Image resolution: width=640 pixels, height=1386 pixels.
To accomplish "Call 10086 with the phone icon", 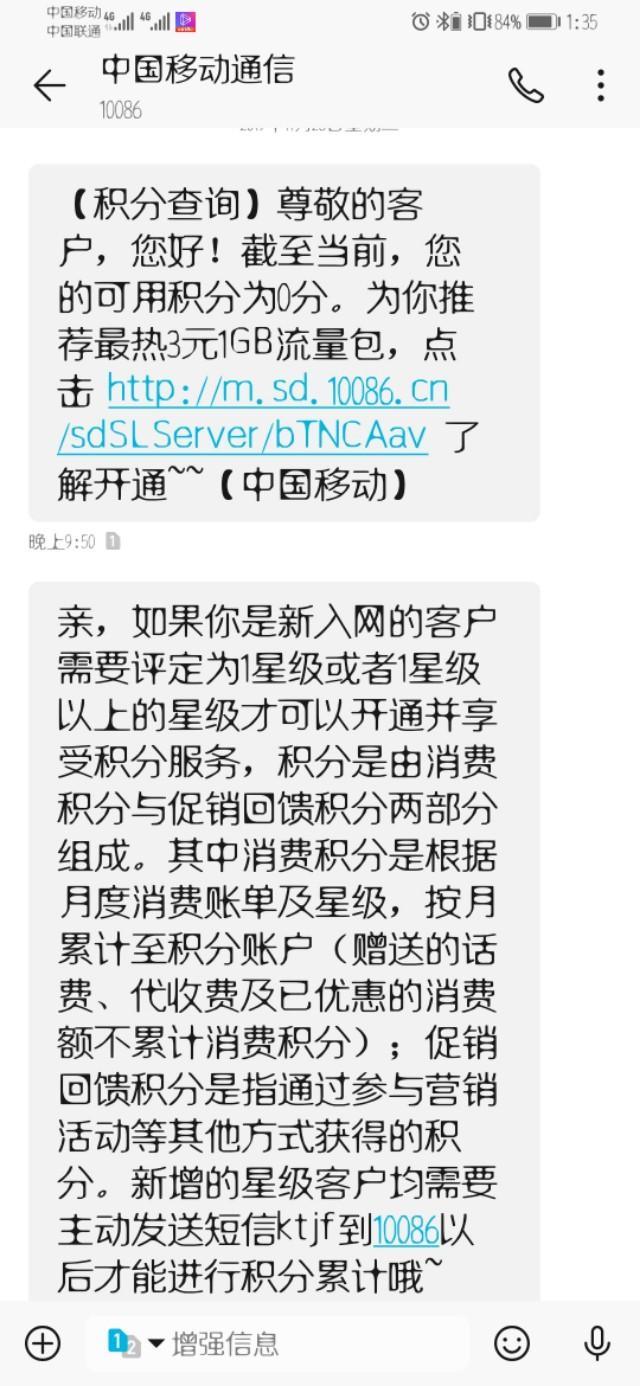I will point(526,86).
